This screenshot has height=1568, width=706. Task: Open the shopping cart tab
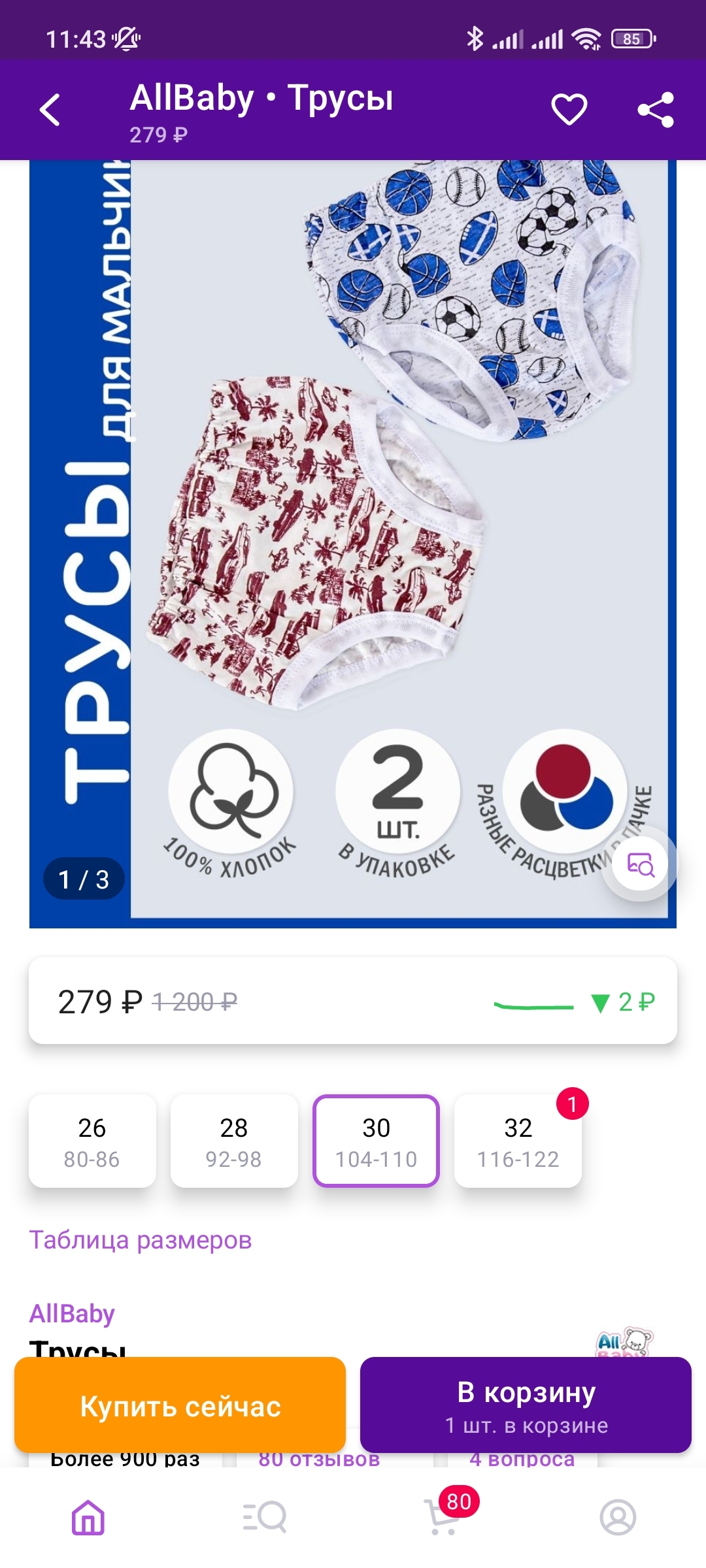pyautogui.click(x=443, y=1517)
